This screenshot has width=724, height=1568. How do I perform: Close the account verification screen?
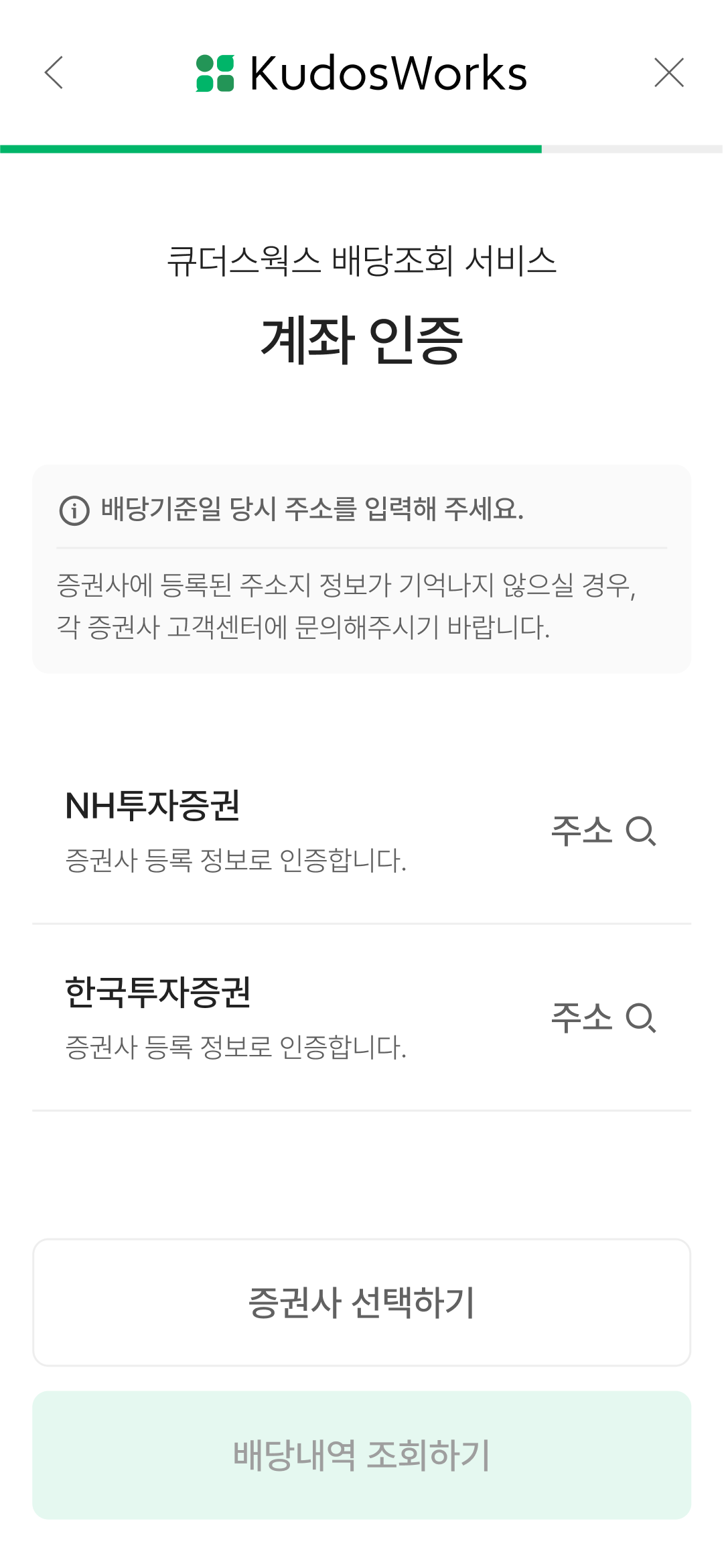(668, 72)
